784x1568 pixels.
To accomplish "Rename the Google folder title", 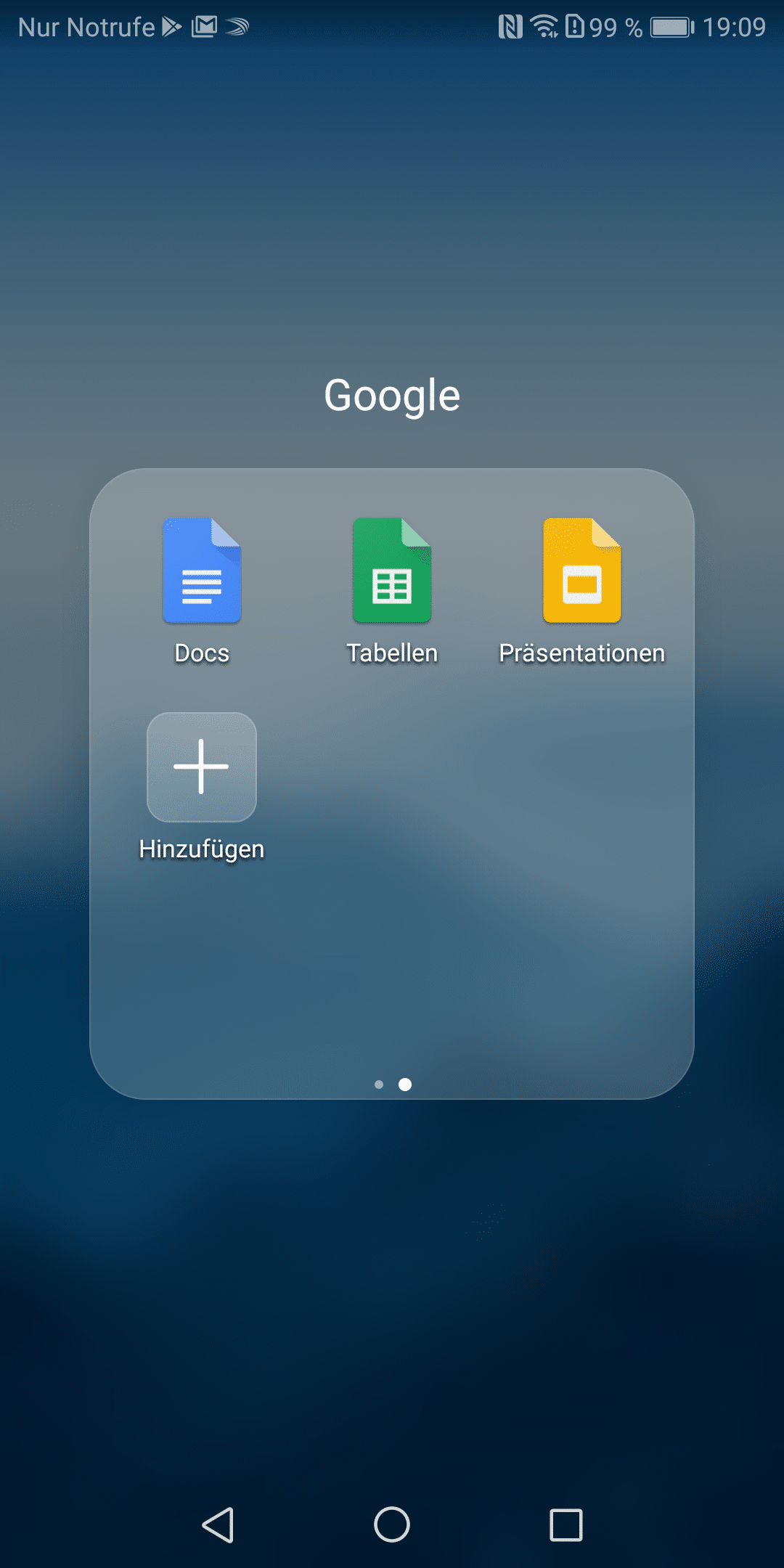I will tap(392, 396).
